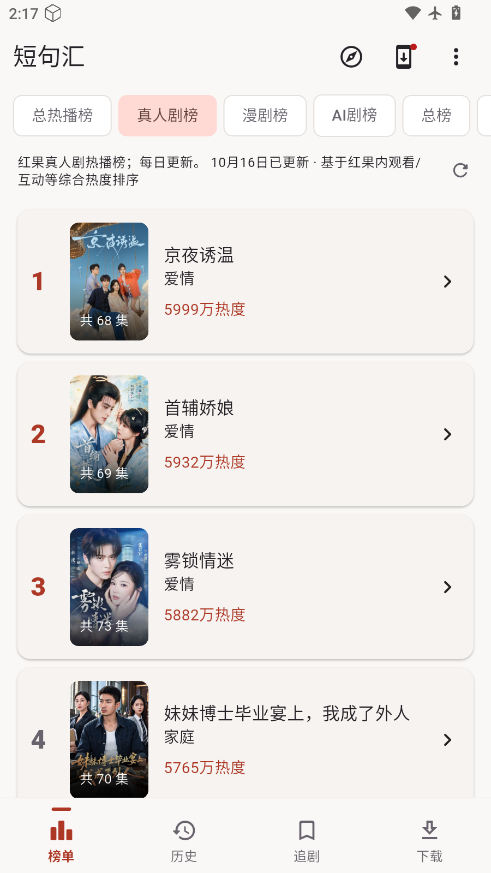Viewport: 491px width, 873px height.
Task: Switch to the 漫剧榜 chip
Action: point(265,115)
